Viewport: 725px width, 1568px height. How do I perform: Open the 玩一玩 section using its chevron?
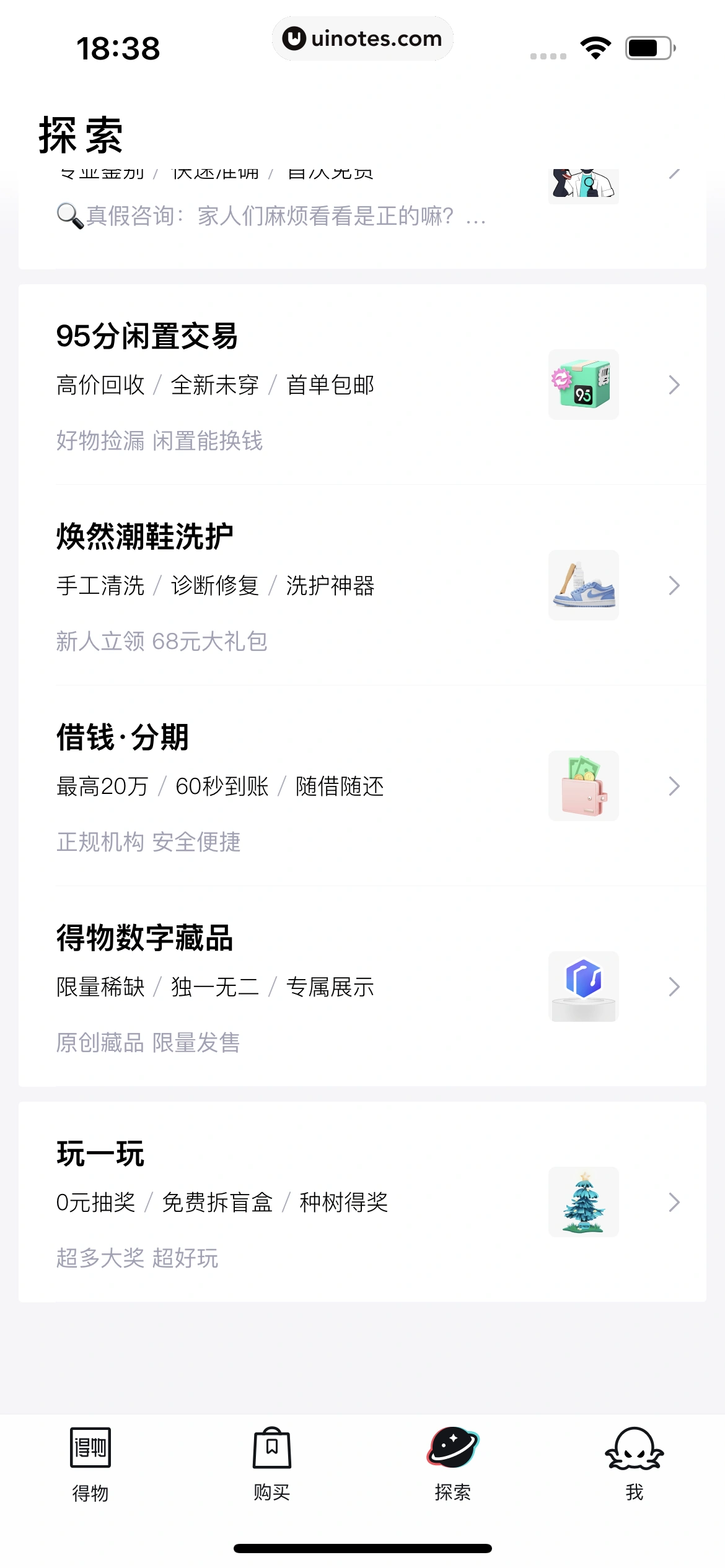click(x=675, y=1202)
